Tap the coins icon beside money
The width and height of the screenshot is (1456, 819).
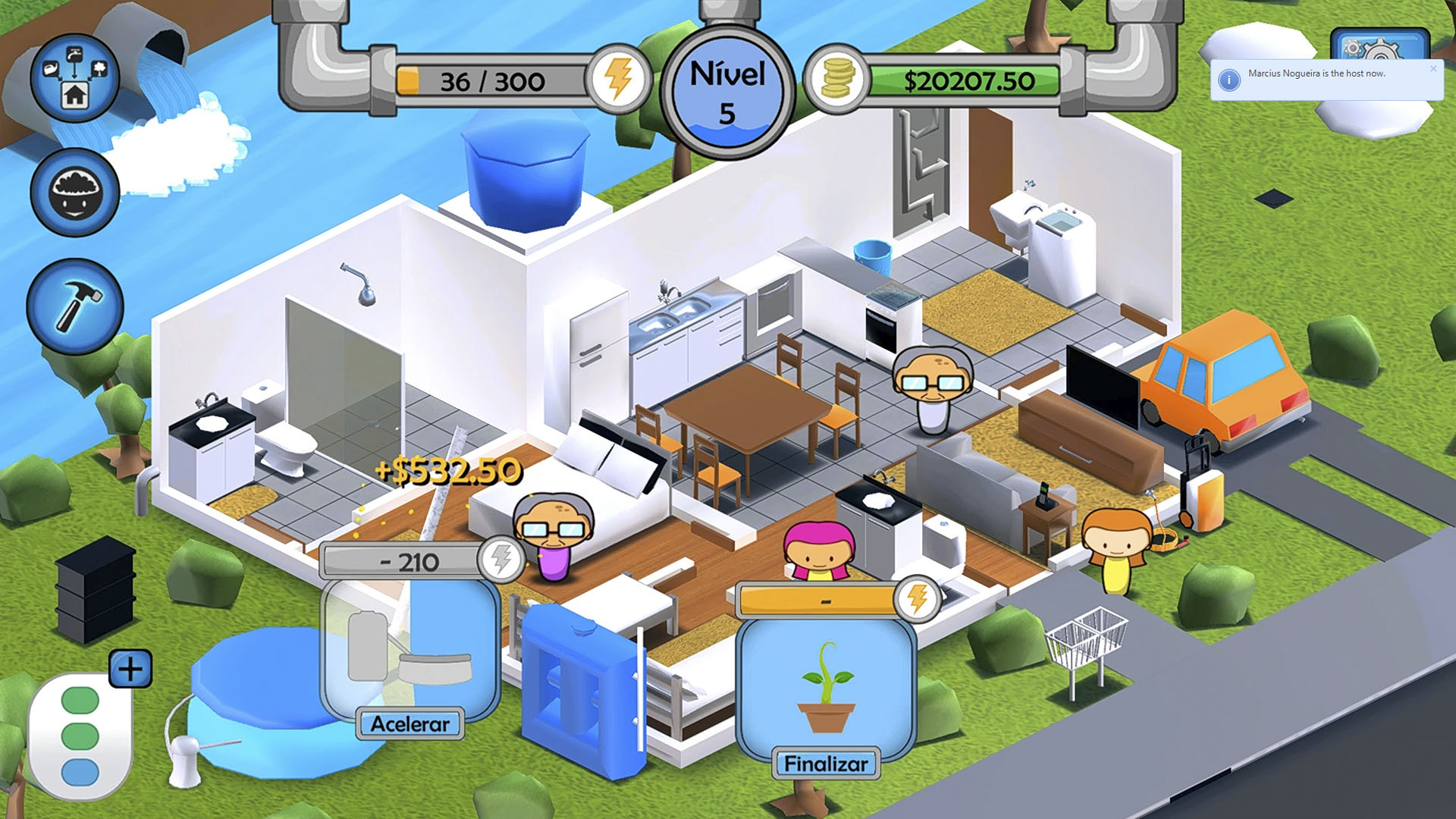(839, 79)
